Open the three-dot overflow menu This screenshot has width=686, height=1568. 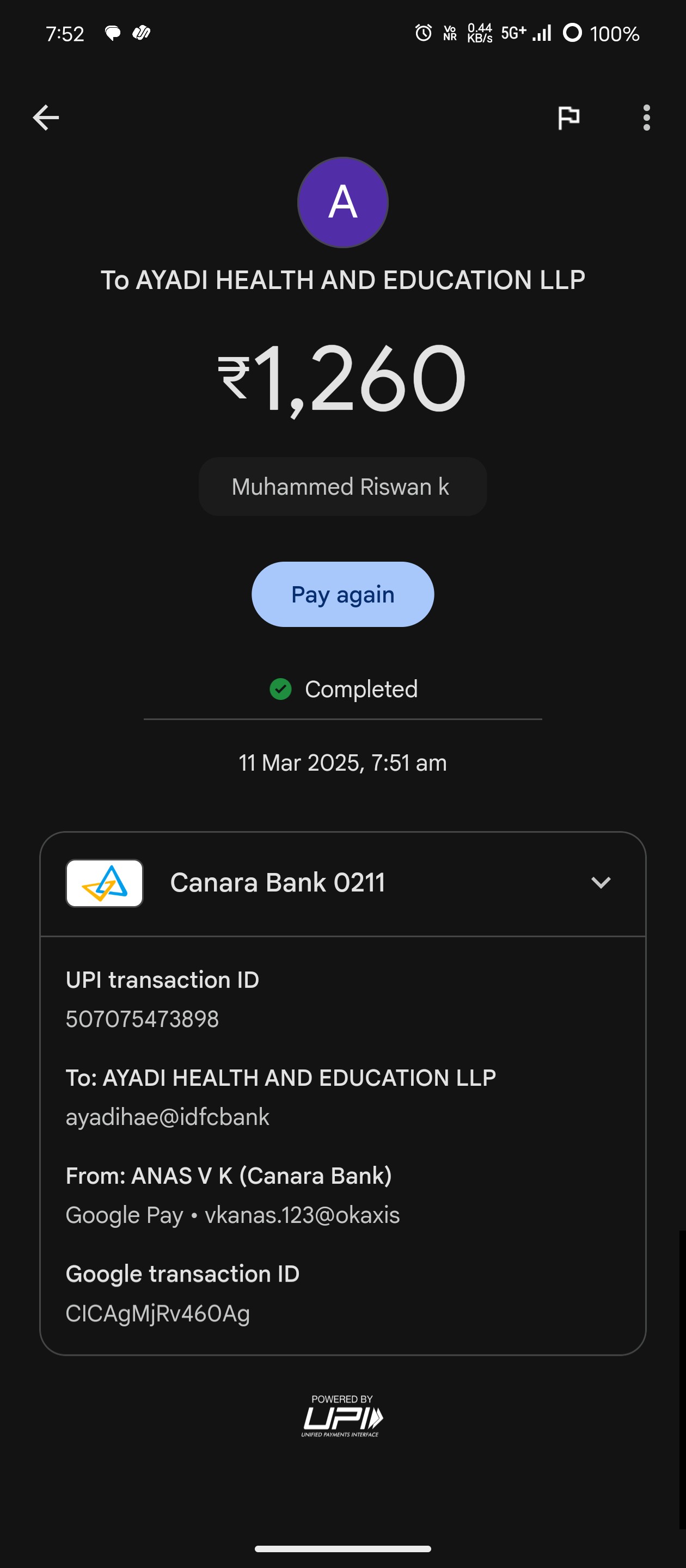tap(646, 118)
